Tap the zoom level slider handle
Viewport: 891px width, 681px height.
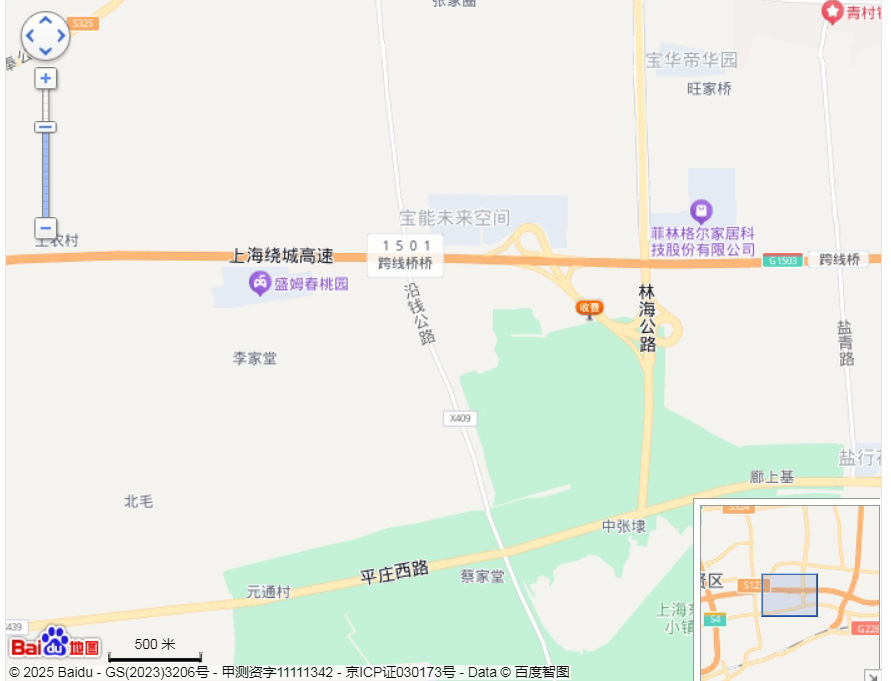pos(45,127)
